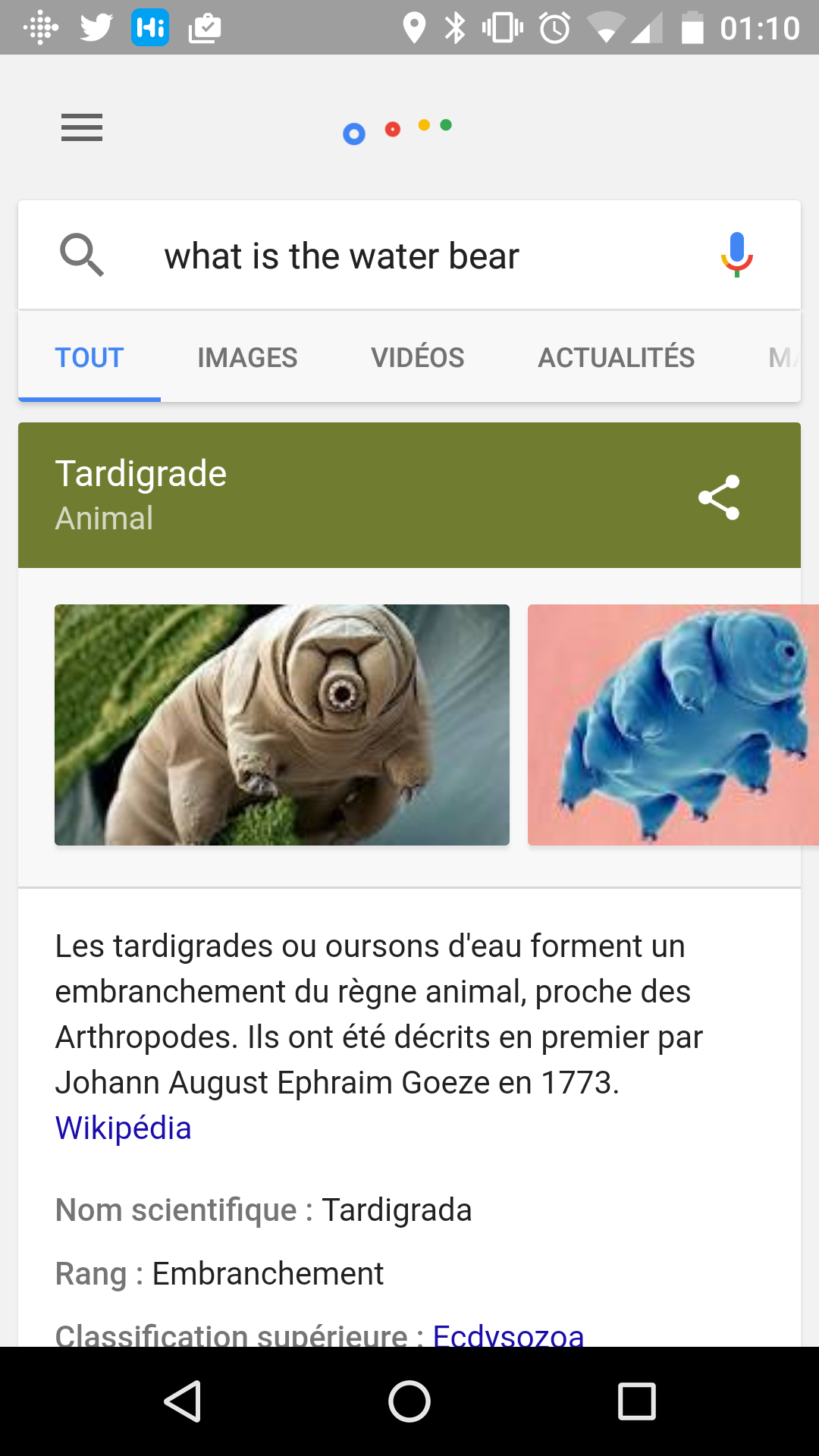Open the hamburger drawer menu

coord(82,127)
